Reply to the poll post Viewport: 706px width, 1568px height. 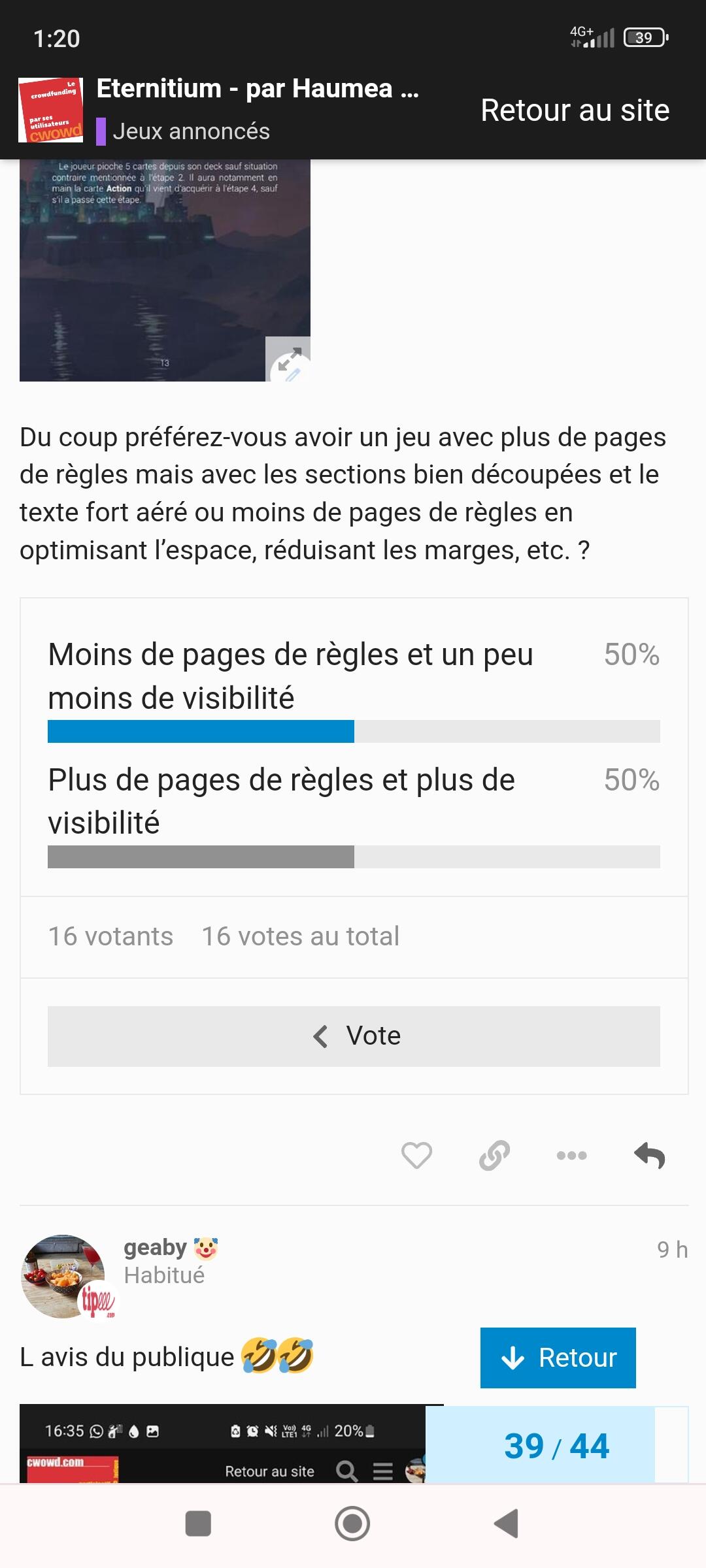pyautogui.click(x=650, y=1155)
